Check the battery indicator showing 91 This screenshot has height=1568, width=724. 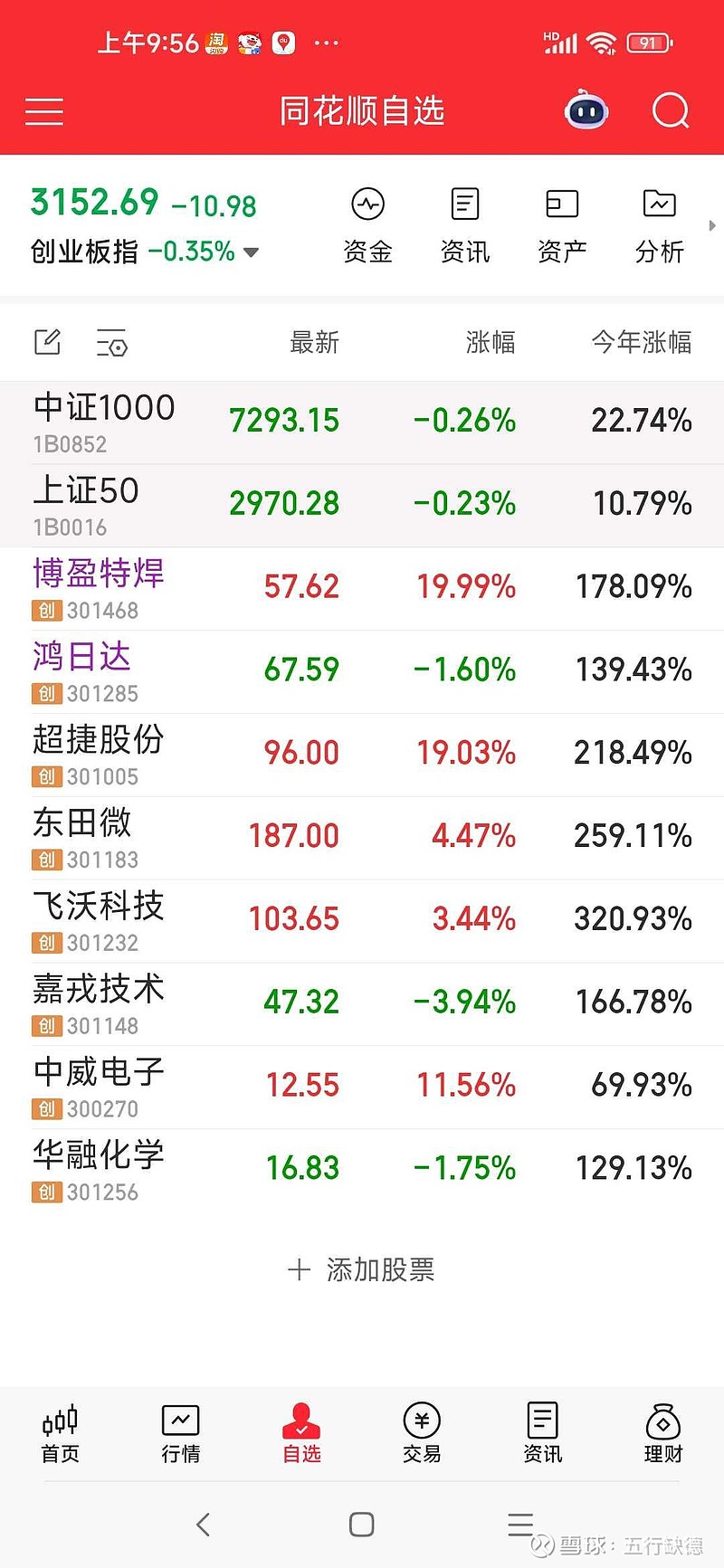pyautogui.click(x=648, y=42)
